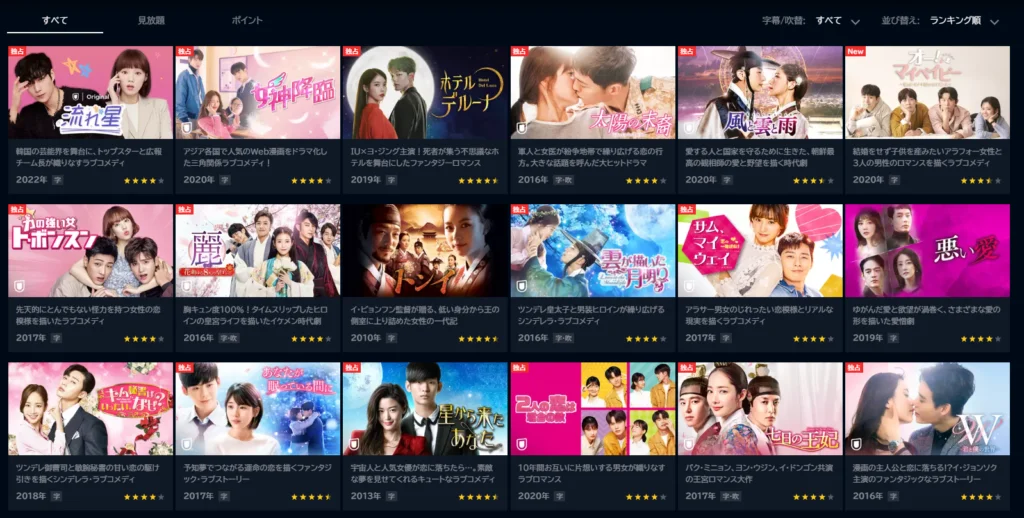Viewport: 1024px width, 518px height.
Task: Open the 太陽の末裔 drama card
Action: [592, 93]
